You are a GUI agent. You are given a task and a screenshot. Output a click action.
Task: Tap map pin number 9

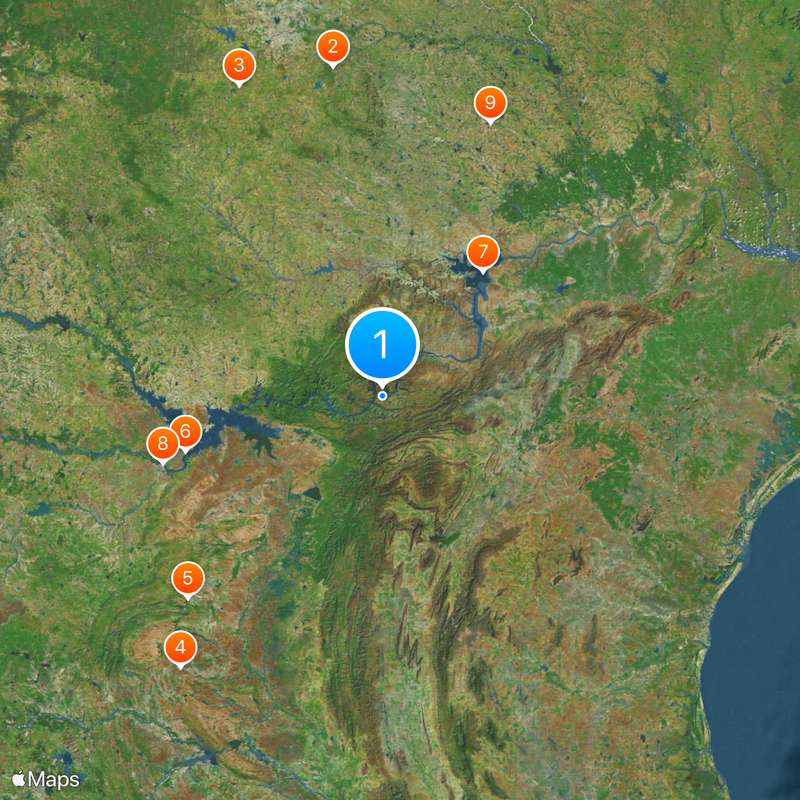(489, 103)
